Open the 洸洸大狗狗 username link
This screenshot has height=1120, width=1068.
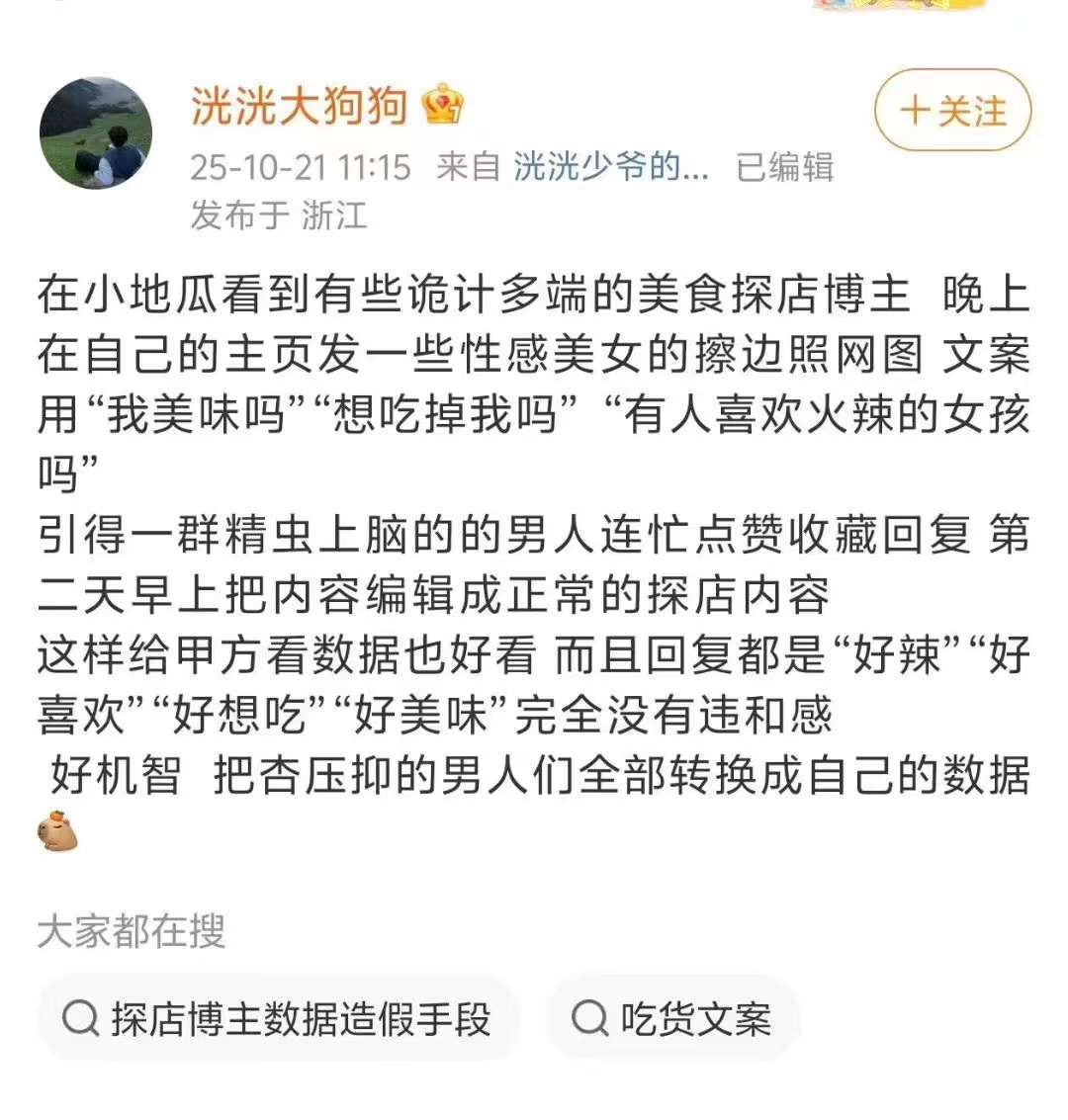click(299, 105)
